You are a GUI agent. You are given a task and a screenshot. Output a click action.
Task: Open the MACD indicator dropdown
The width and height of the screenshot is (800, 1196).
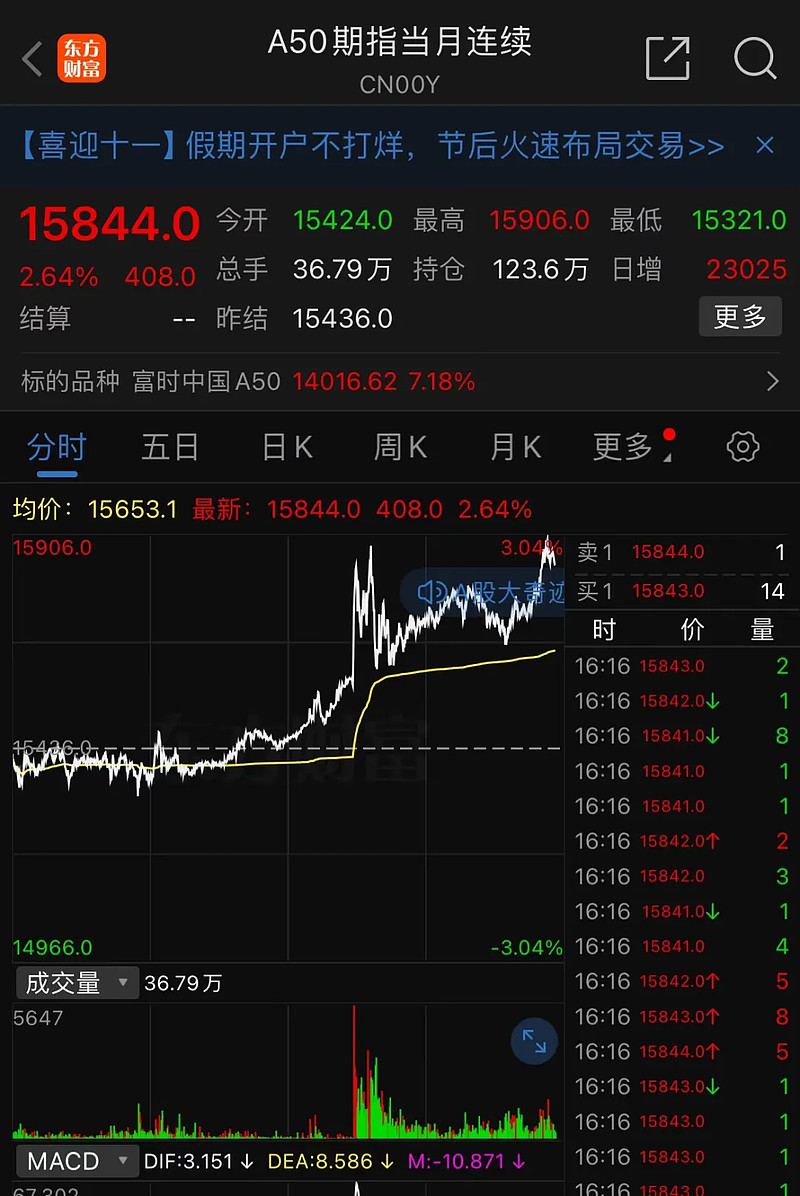(76, 1161)
